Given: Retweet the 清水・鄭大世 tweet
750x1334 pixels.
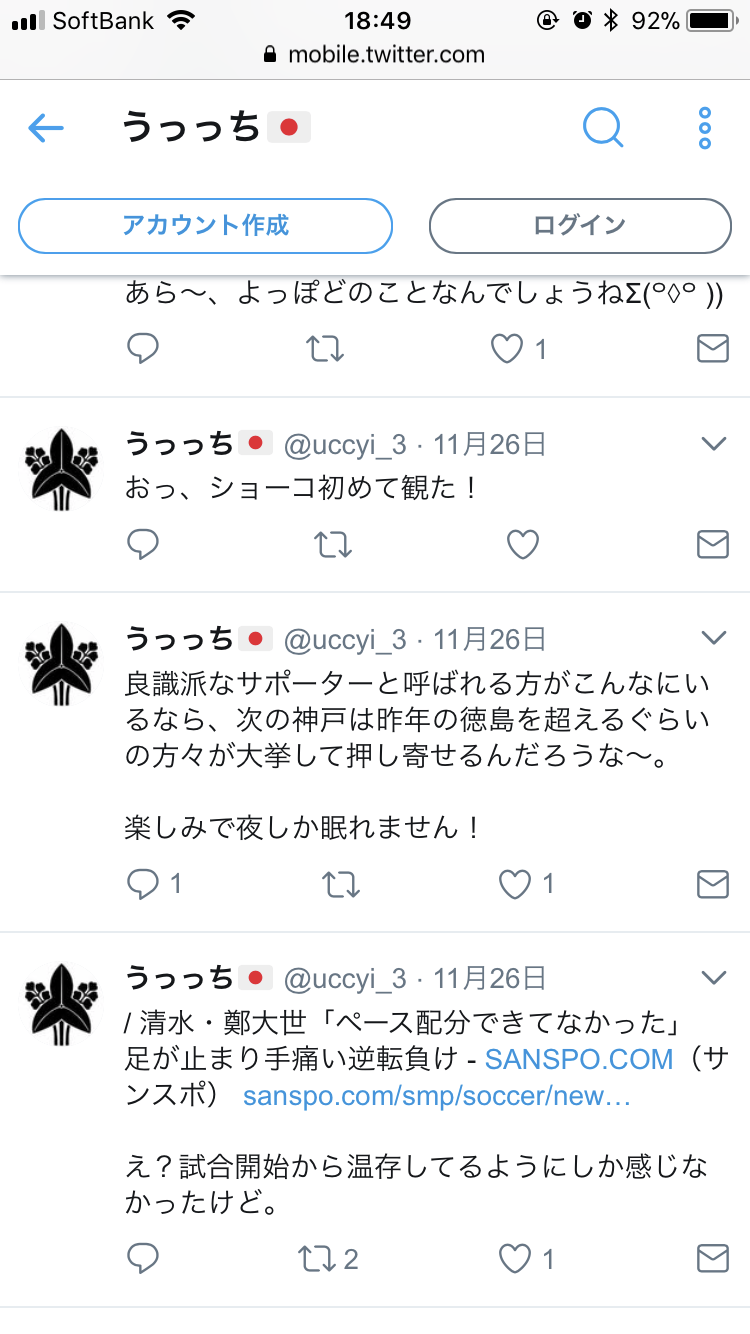Looking at the screenshot, I should coord(318,1258).
